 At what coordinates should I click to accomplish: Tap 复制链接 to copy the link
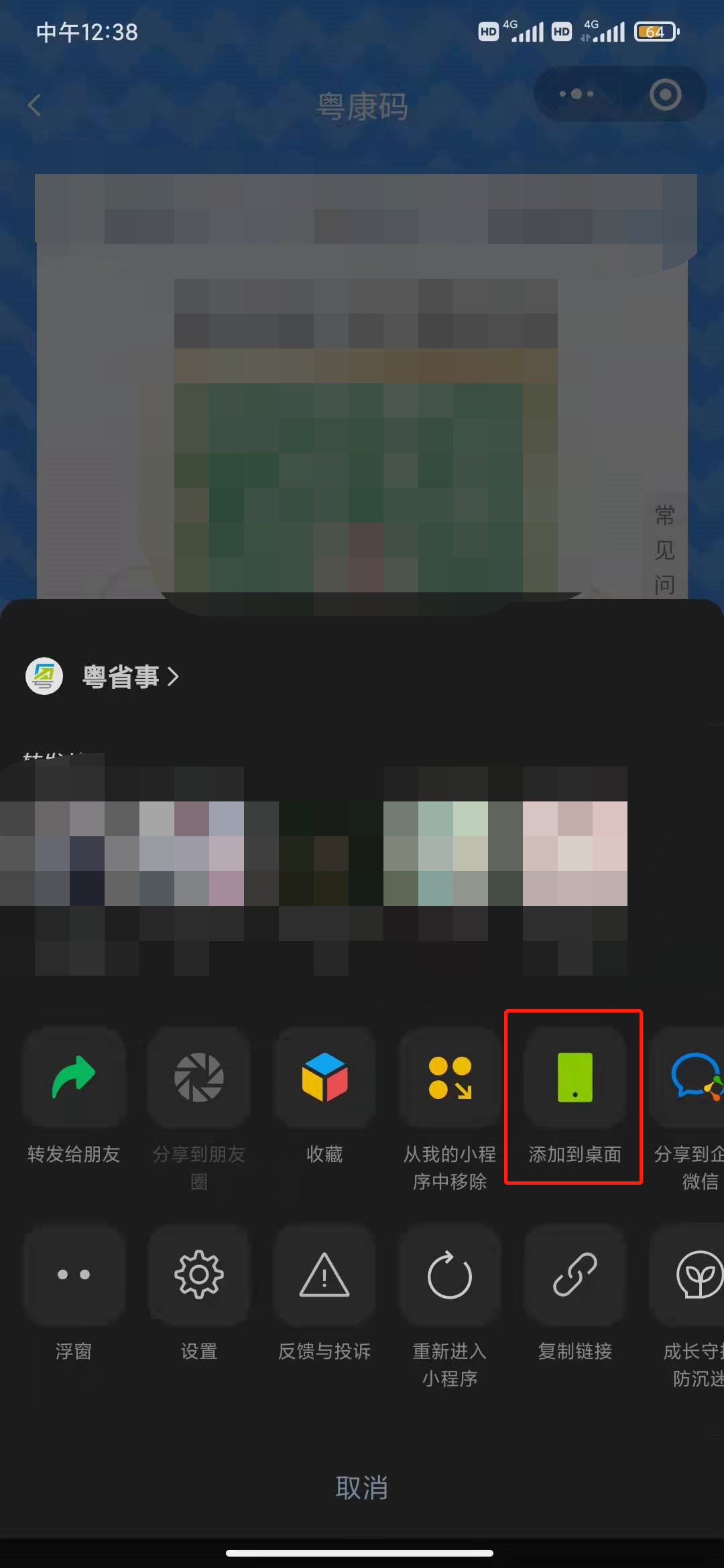(575, 1275)
